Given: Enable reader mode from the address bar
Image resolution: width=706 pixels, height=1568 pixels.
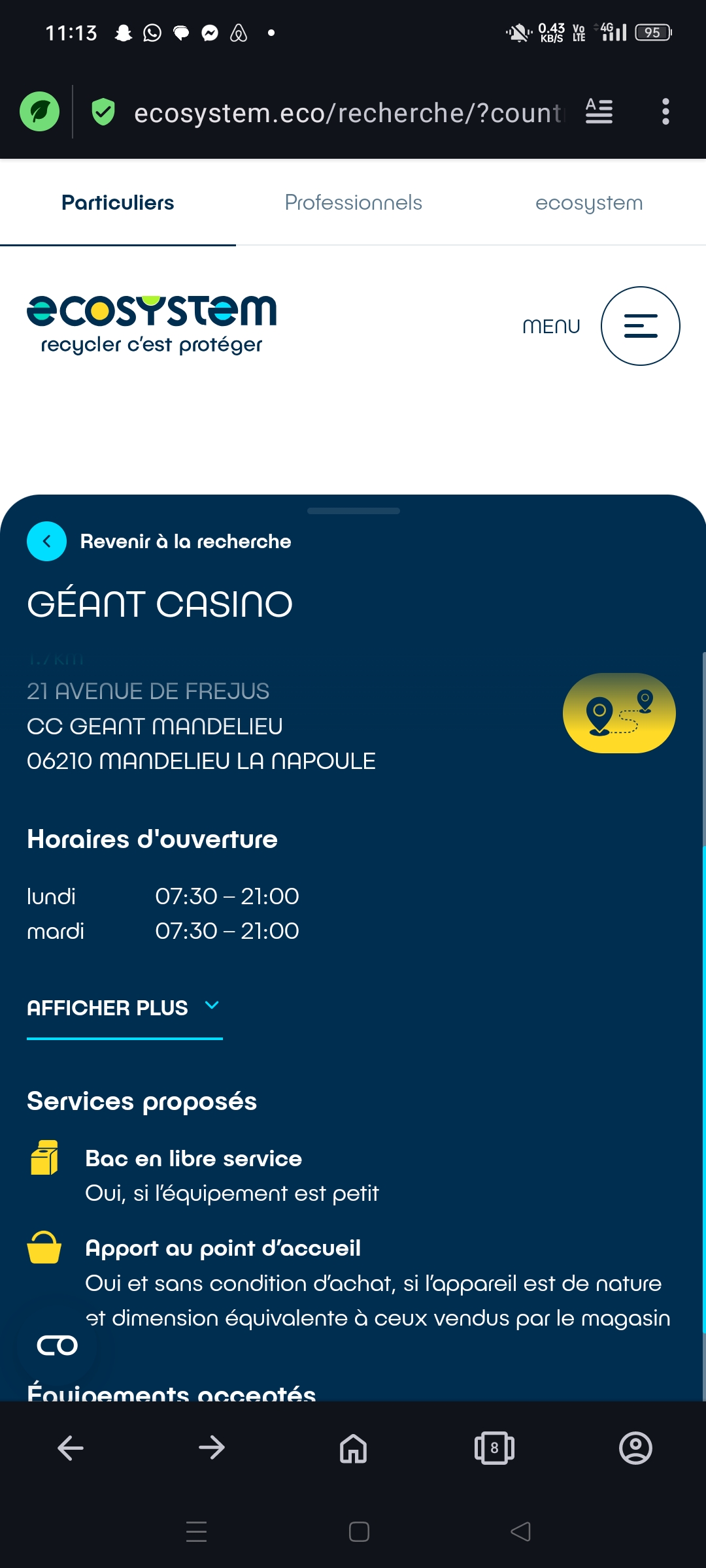Looking at the screenshot, I should tap(599, 112).
